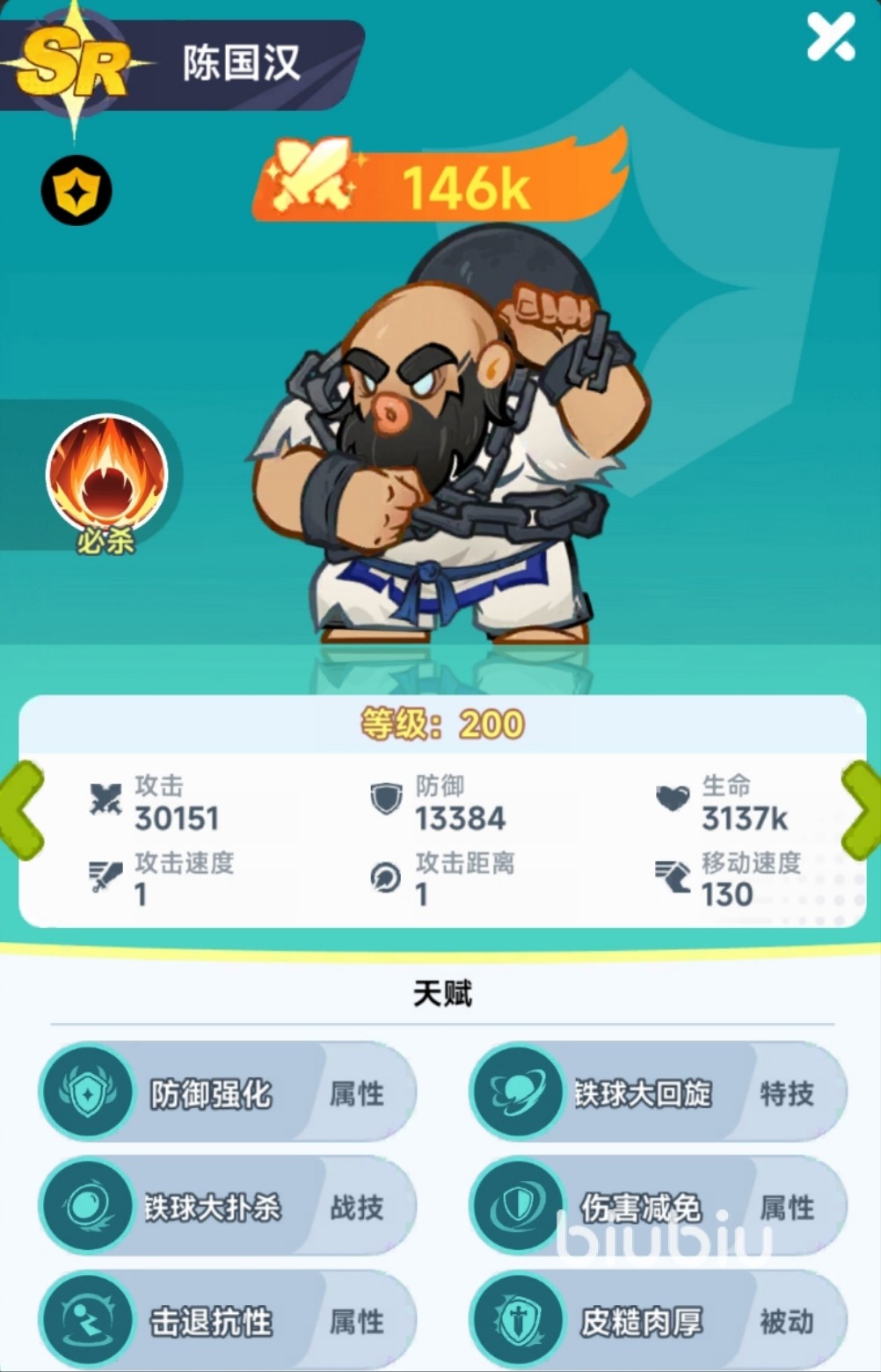Open the 铁球大回旋 talent
Viewport: 881px width, 1372px height.
[658, 1093]
